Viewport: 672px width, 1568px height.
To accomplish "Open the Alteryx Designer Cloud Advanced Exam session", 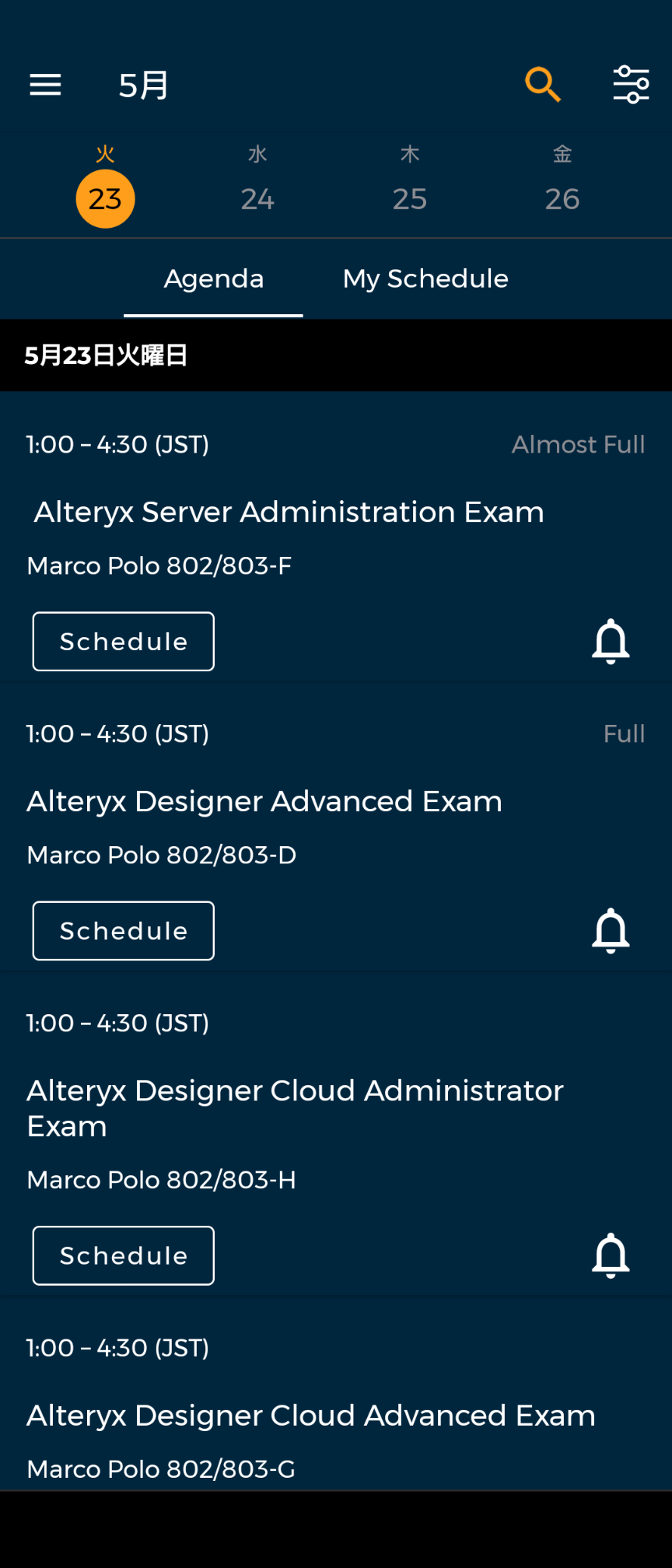I will click(x=310, y=1416).
